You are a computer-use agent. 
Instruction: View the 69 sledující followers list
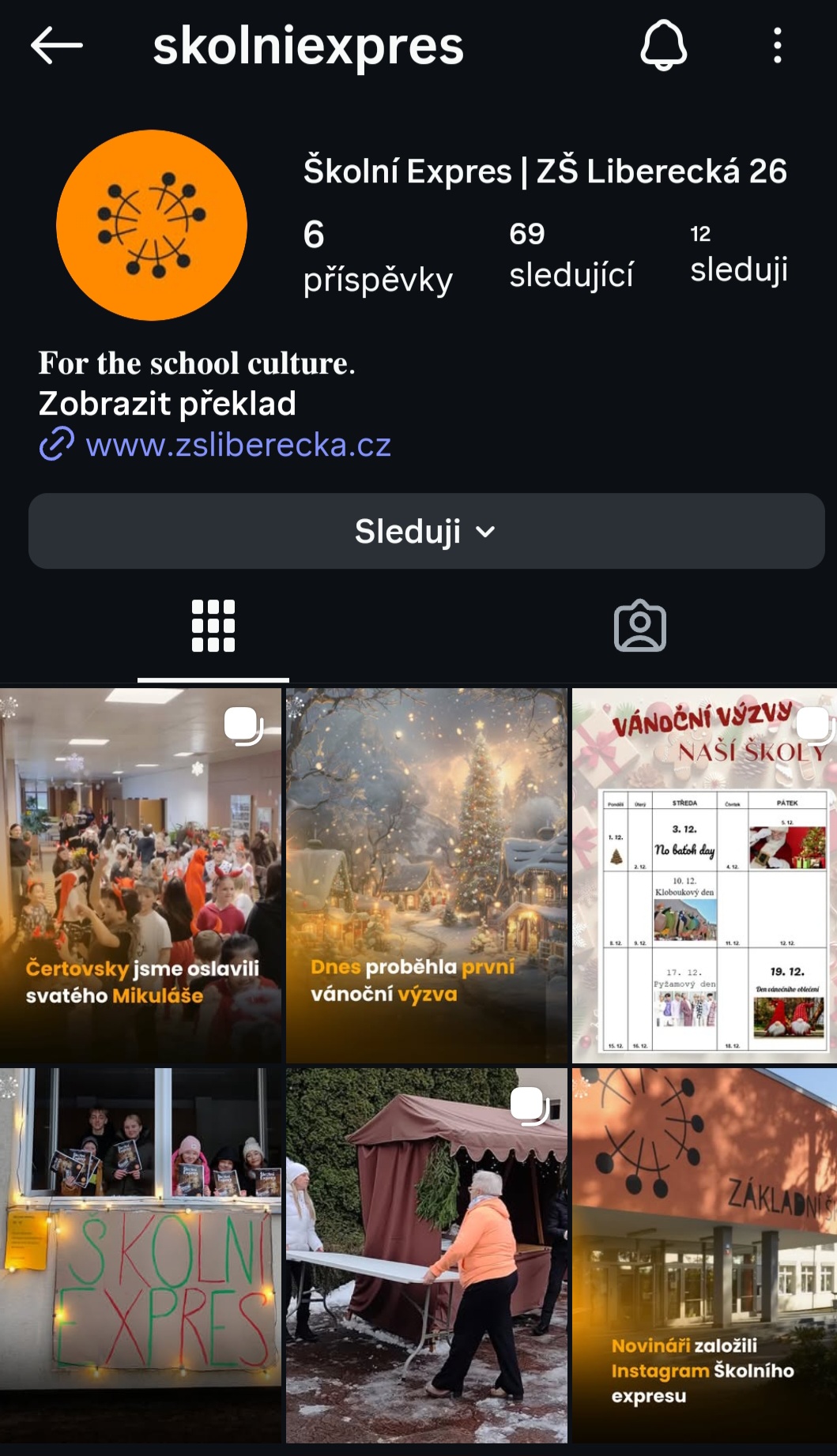point(571,255)
